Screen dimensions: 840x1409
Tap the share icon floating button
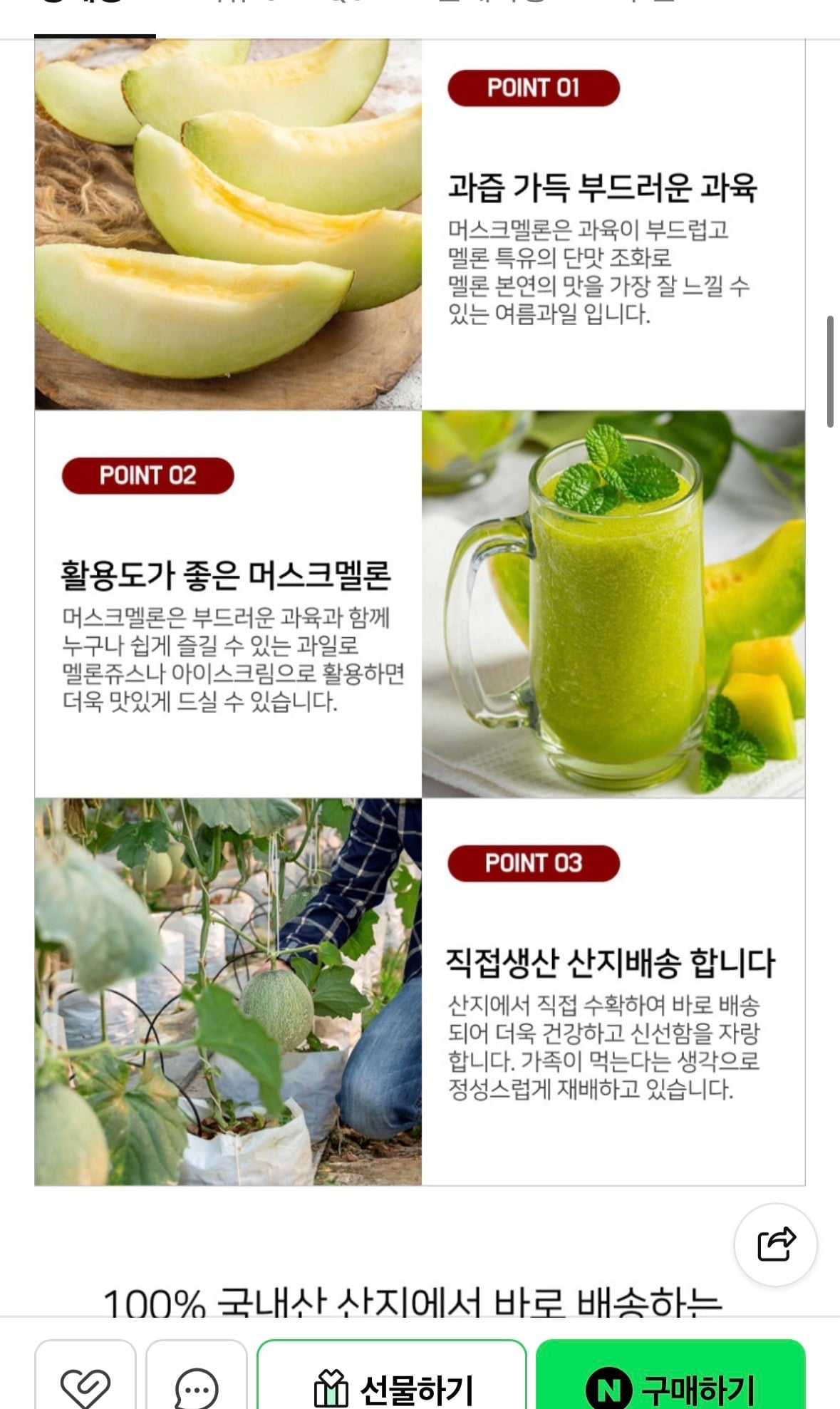[775, 1244]
